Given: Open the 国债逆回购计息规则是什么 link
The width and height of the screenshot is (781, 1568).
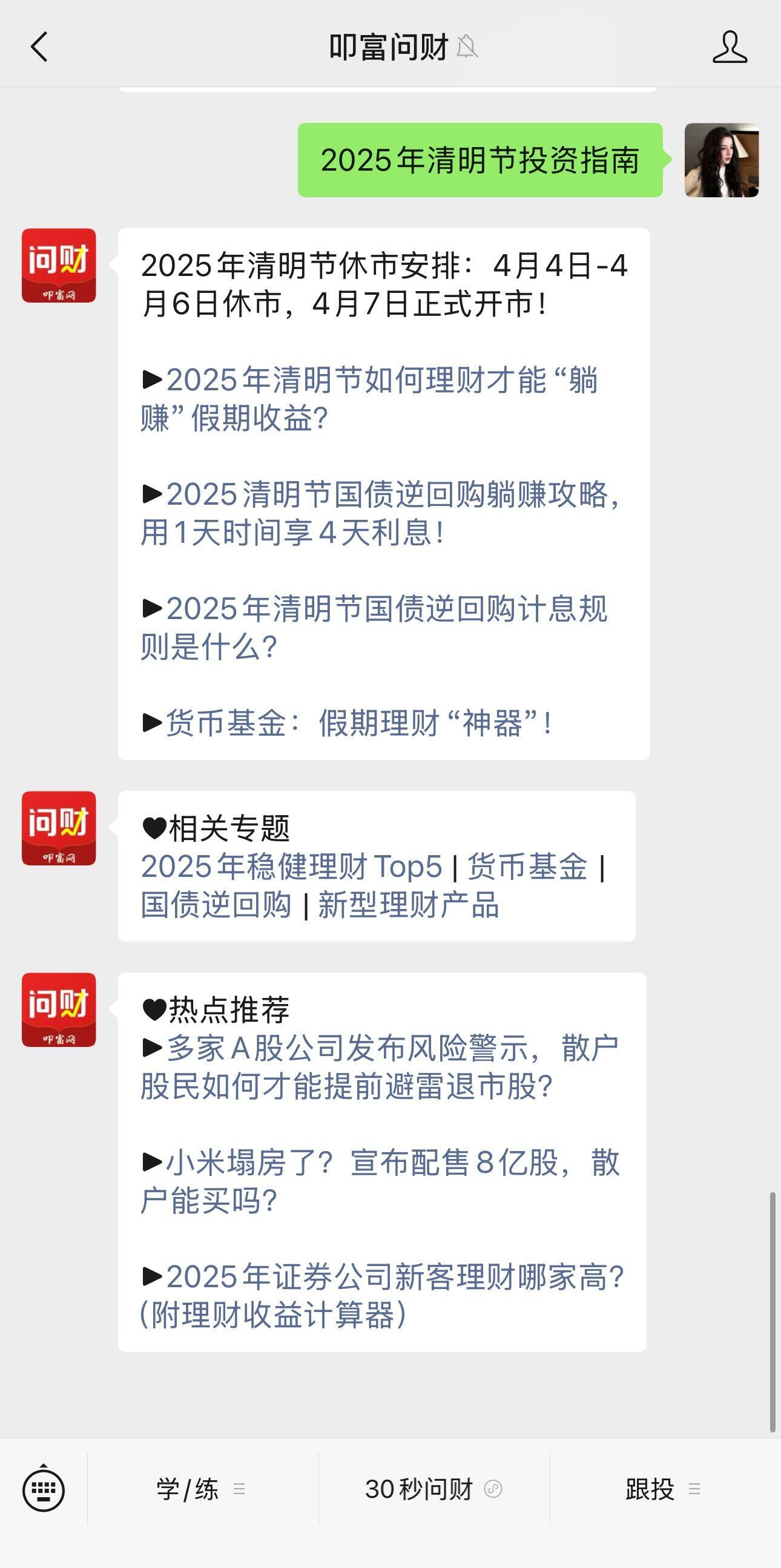Looking at the screenshot, I should 374,627.
